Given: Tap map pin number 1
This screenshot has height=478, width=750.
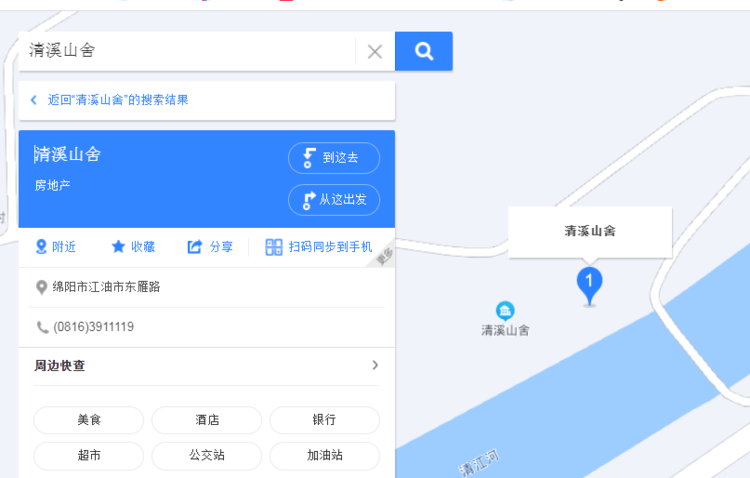Looking at the screenshot, I should (589, 283).
